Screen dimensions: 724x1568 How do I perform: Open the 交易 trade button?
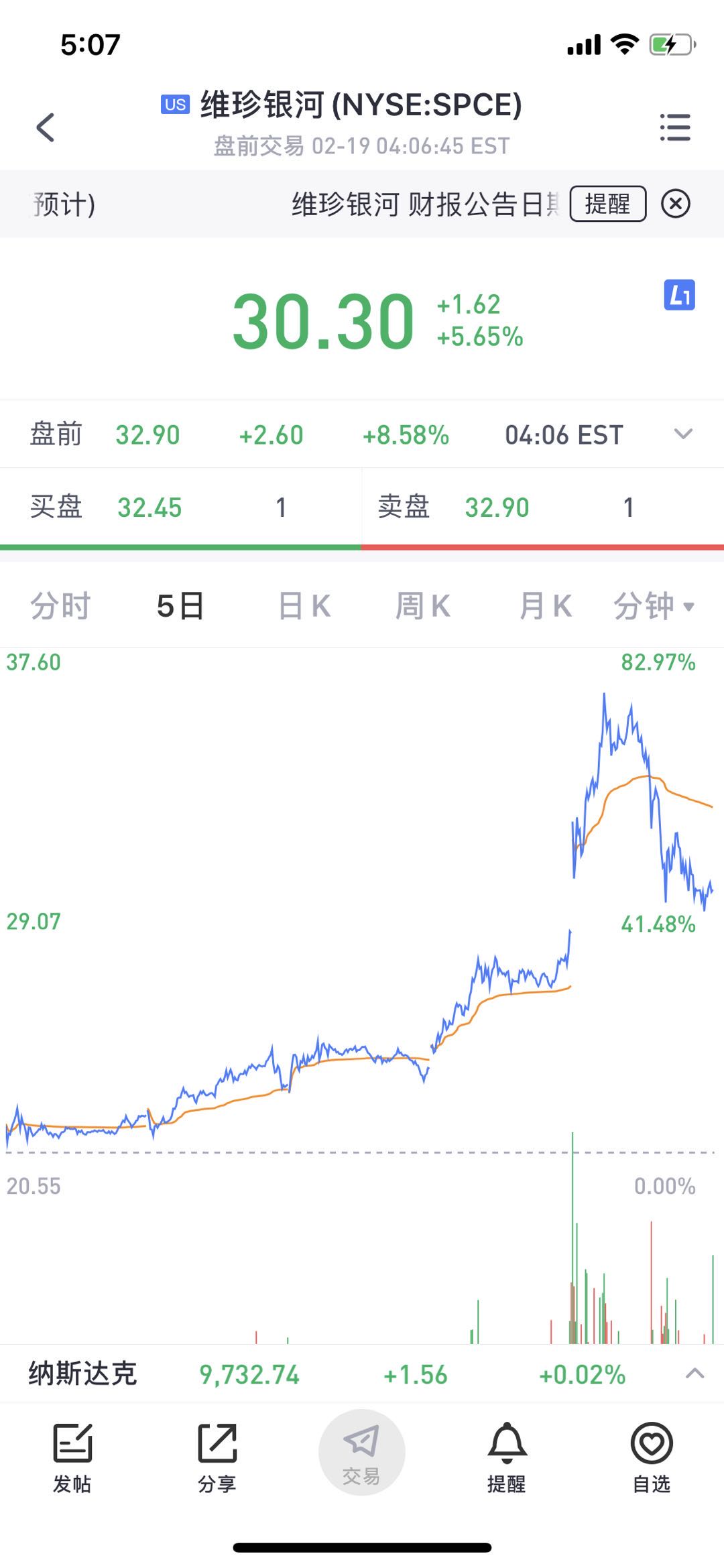pos(362,1452)
